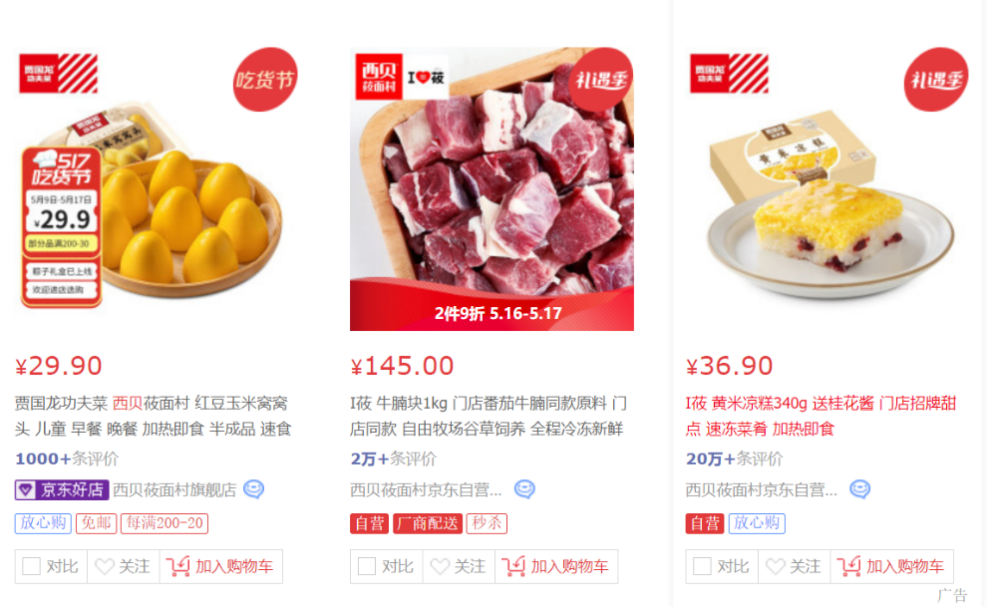
Task: Tick the 对比 checkbox for 黄米凉糕
Action: [x=702, y=566]
